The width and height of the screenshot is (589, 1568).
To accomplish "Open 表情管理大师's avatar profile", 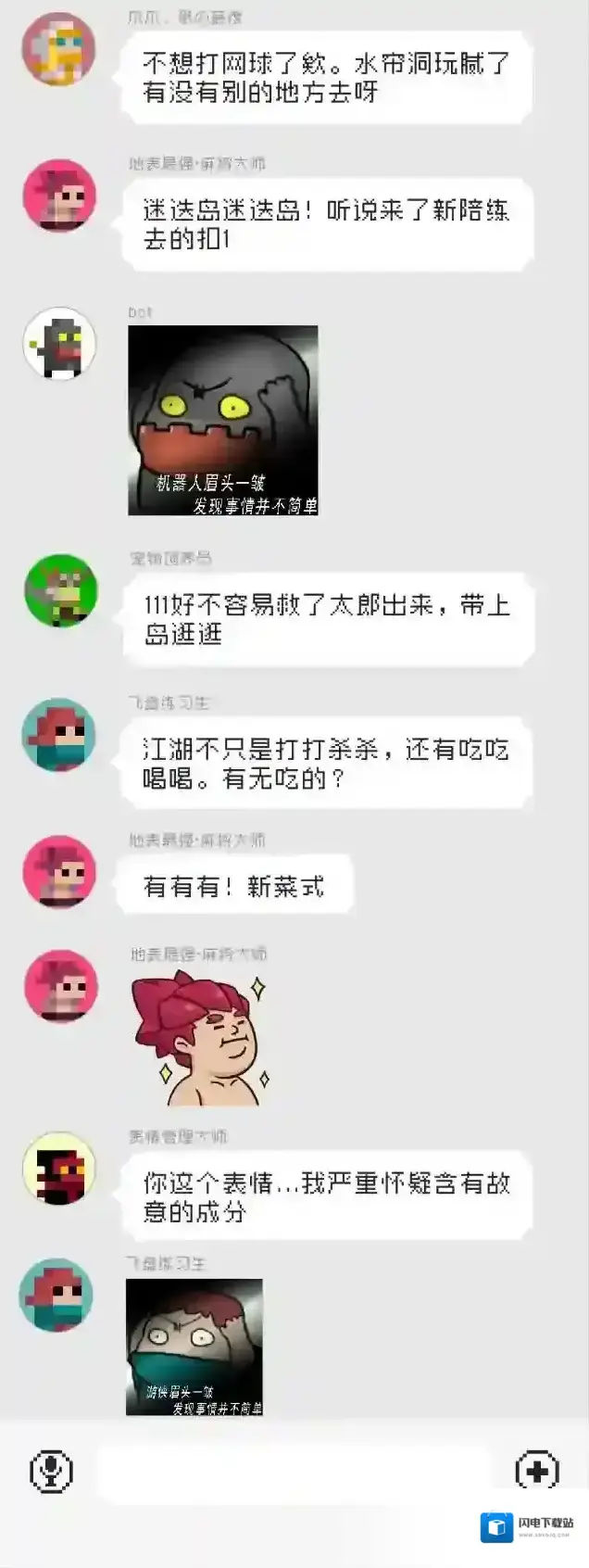I will pyautogui.click(x=59, y=1169).
